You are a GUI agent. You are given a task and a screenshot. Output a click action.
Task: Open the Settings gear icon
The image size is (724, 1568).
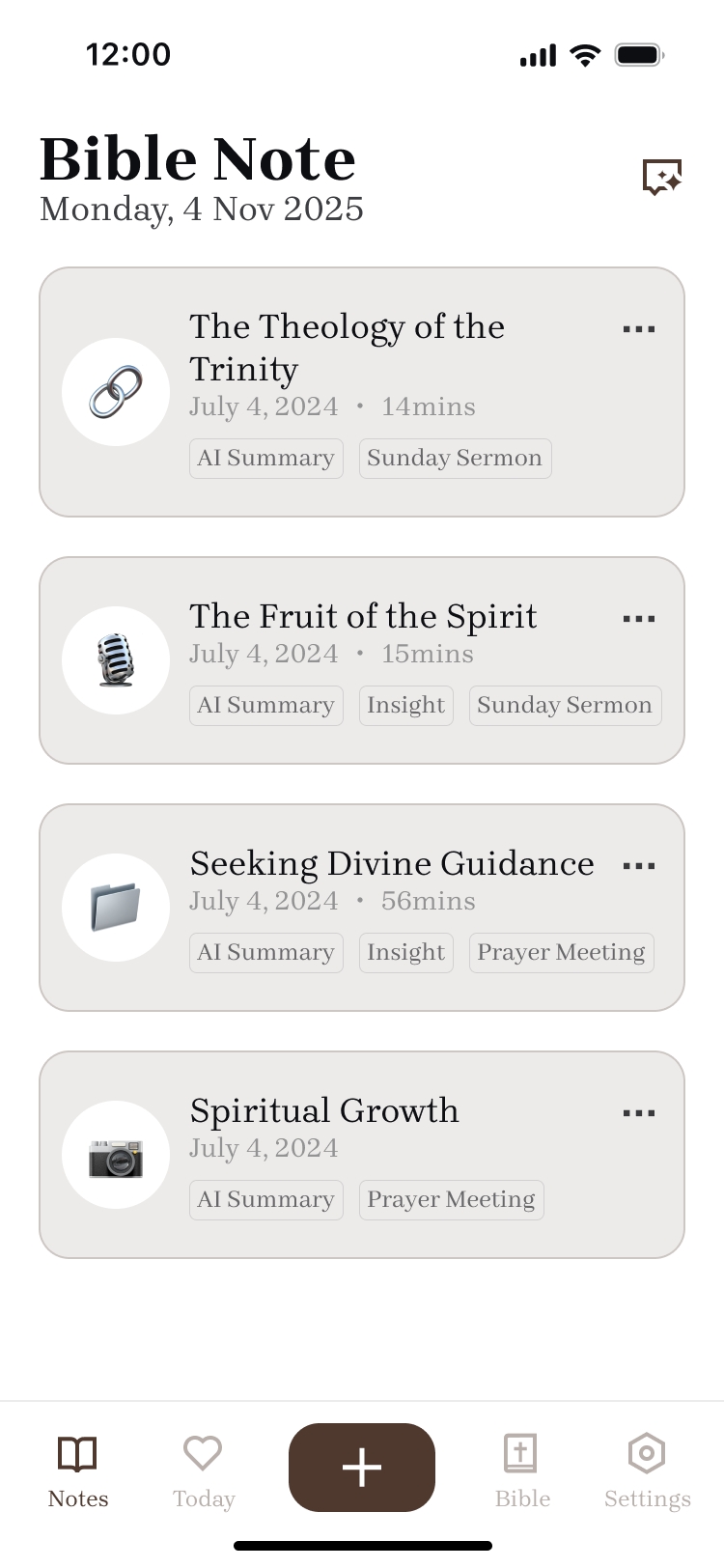coord(646,1453)
